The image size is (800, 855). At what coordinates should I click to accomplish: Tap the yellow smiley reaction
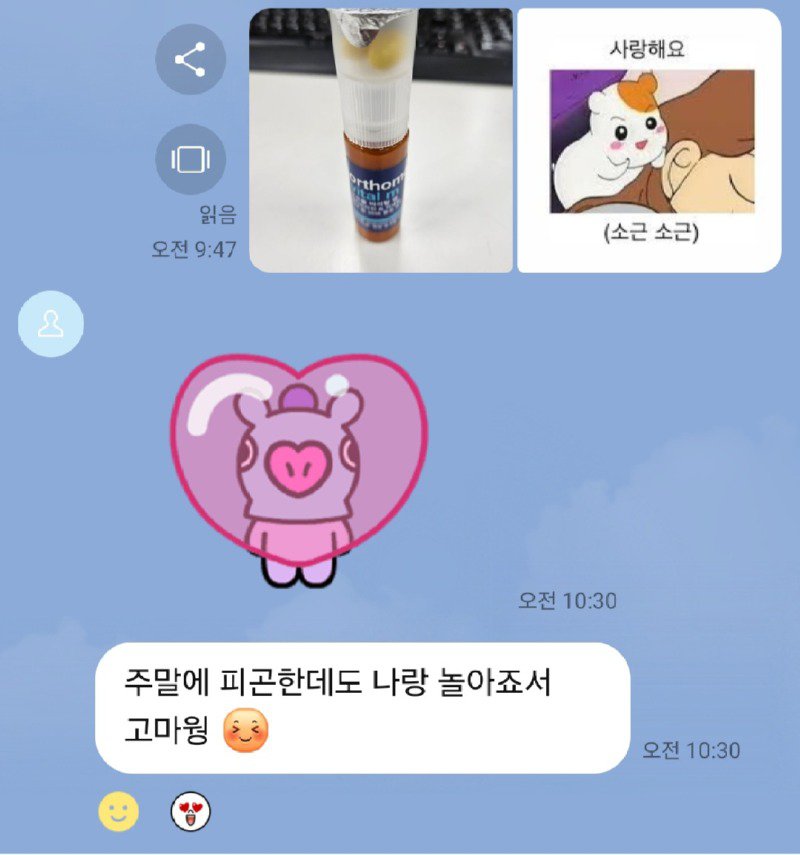[118, 812]
